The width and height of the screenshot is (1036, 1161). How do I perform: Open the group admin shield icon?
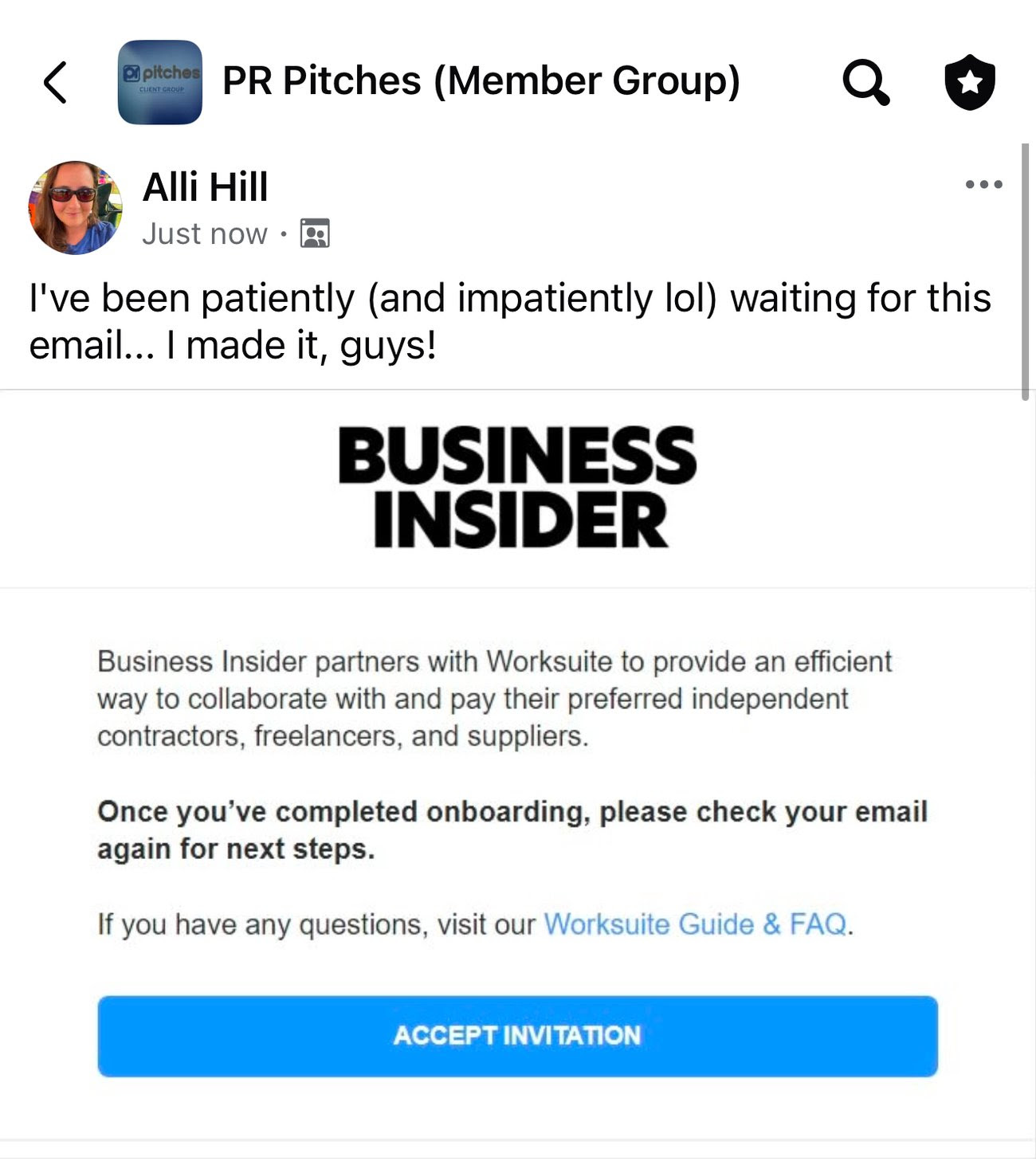970,82
